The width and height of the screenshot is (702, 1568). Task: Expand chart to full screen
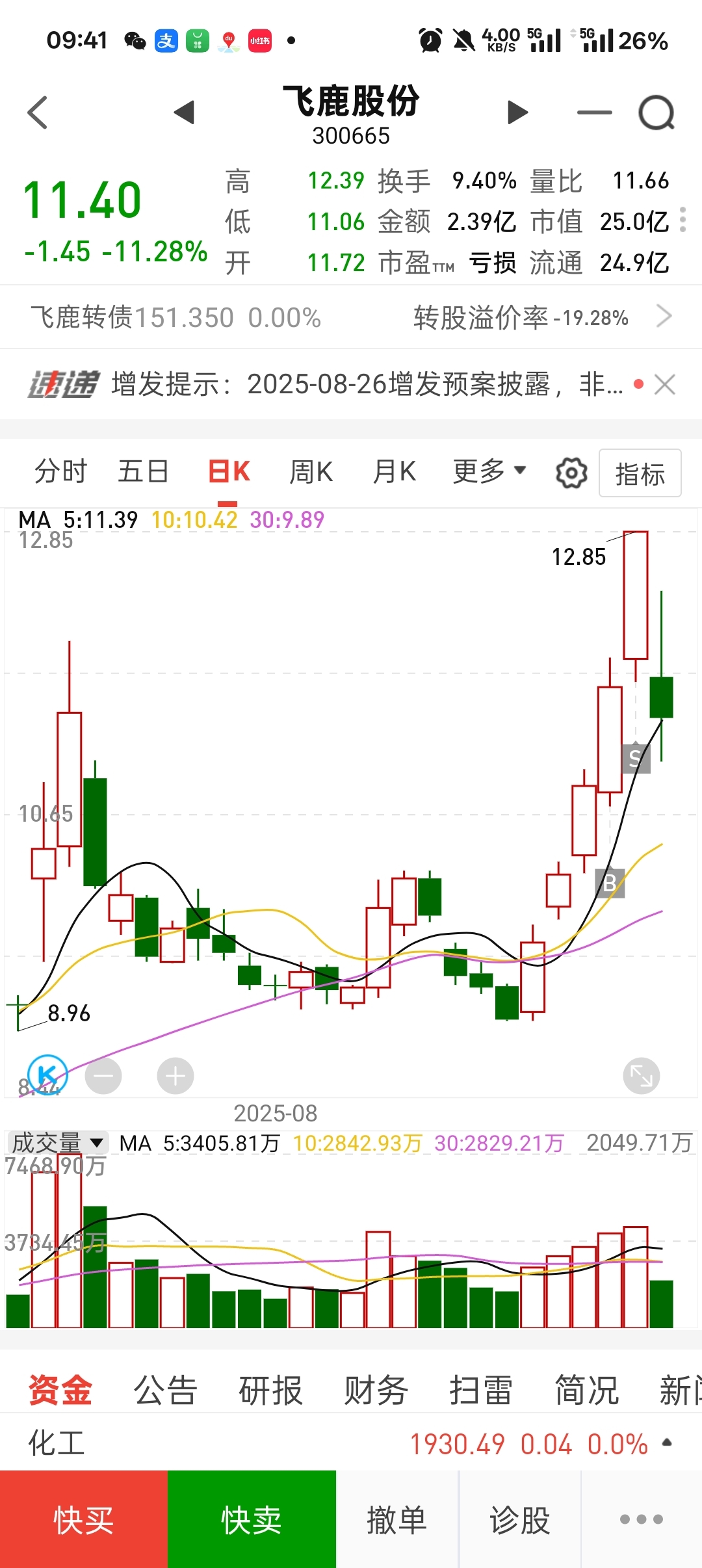(642, 1076)
